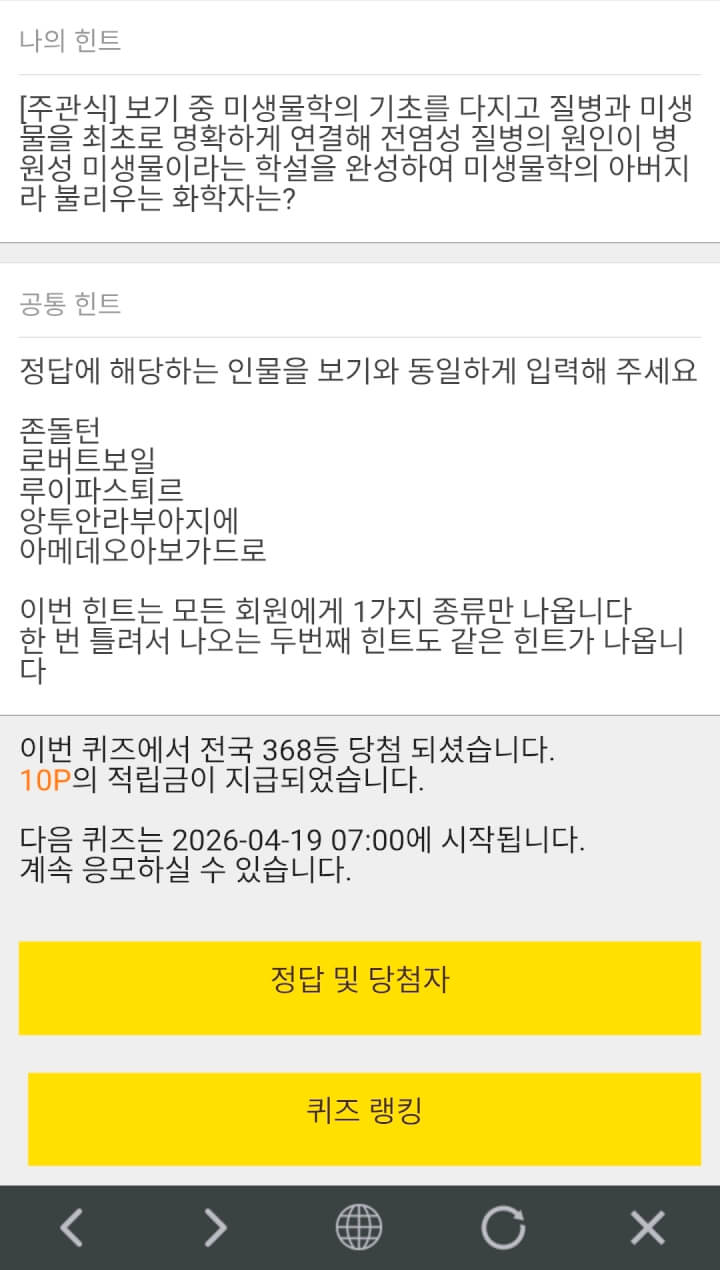Go forward to the next page
The image size is (720, 1270).
[x=215, y=1227]
